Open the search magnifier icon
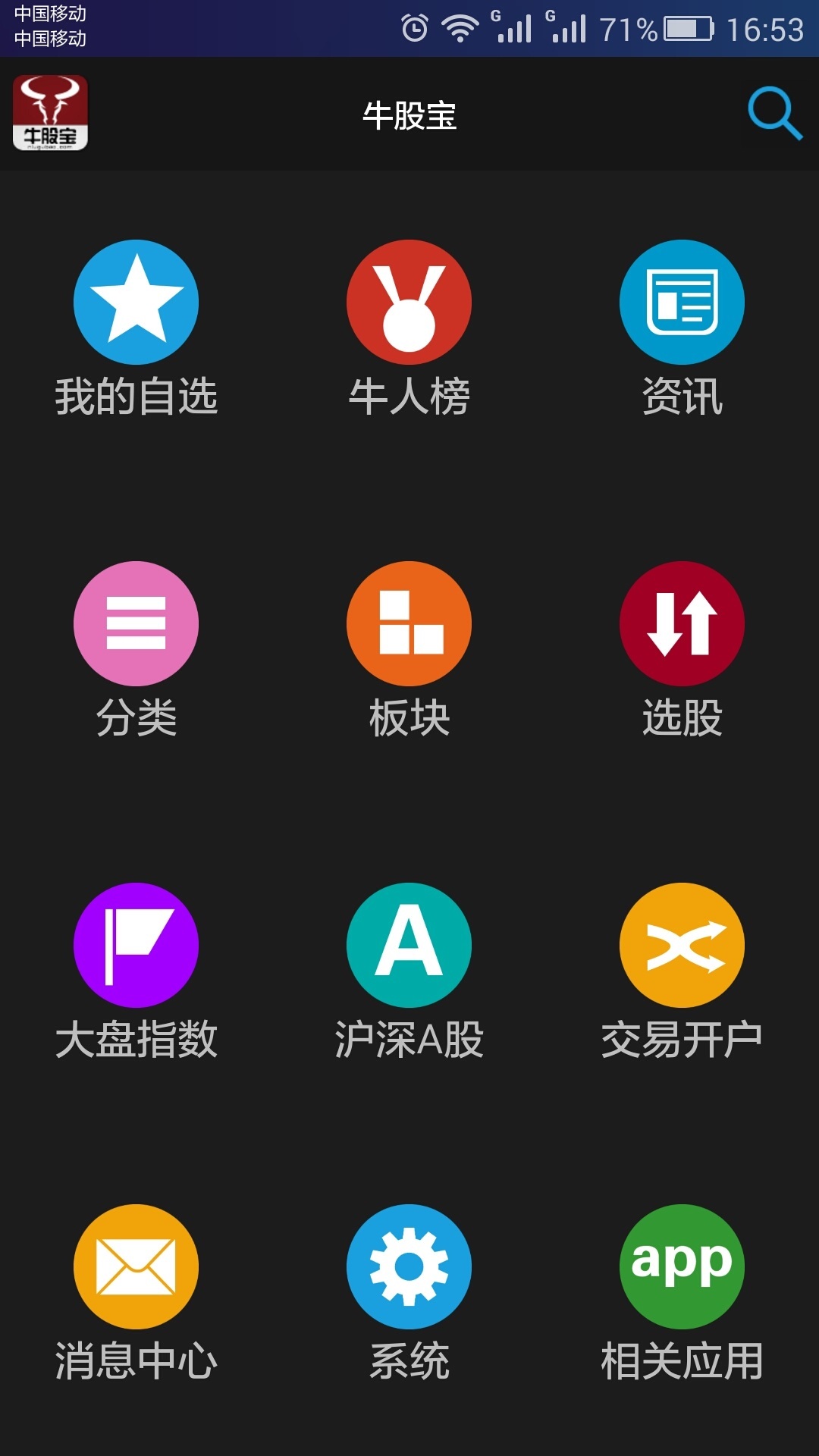 [x=774, y=115]
